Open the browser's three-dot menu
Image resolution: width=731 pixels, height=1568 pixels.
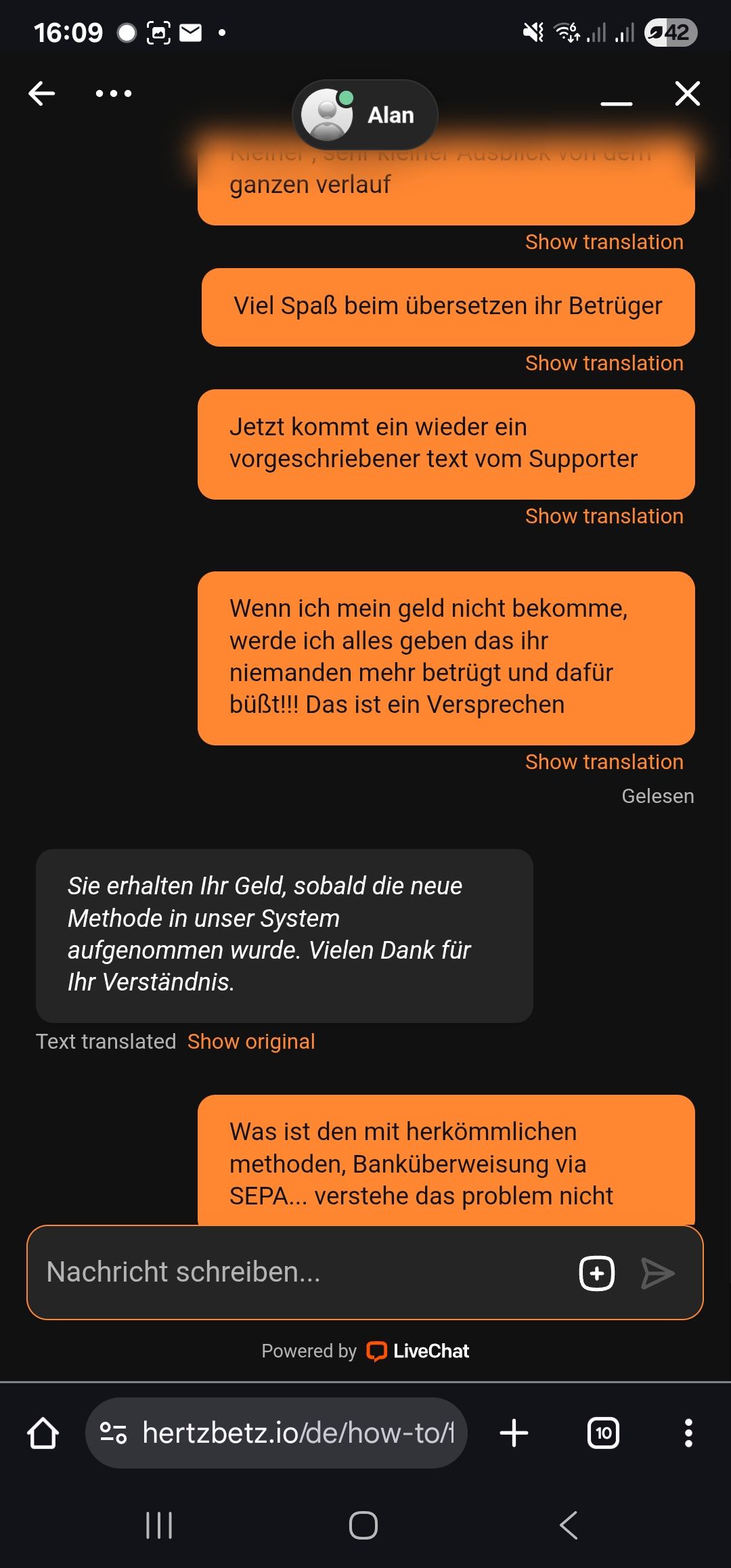tap(688, 1433)
